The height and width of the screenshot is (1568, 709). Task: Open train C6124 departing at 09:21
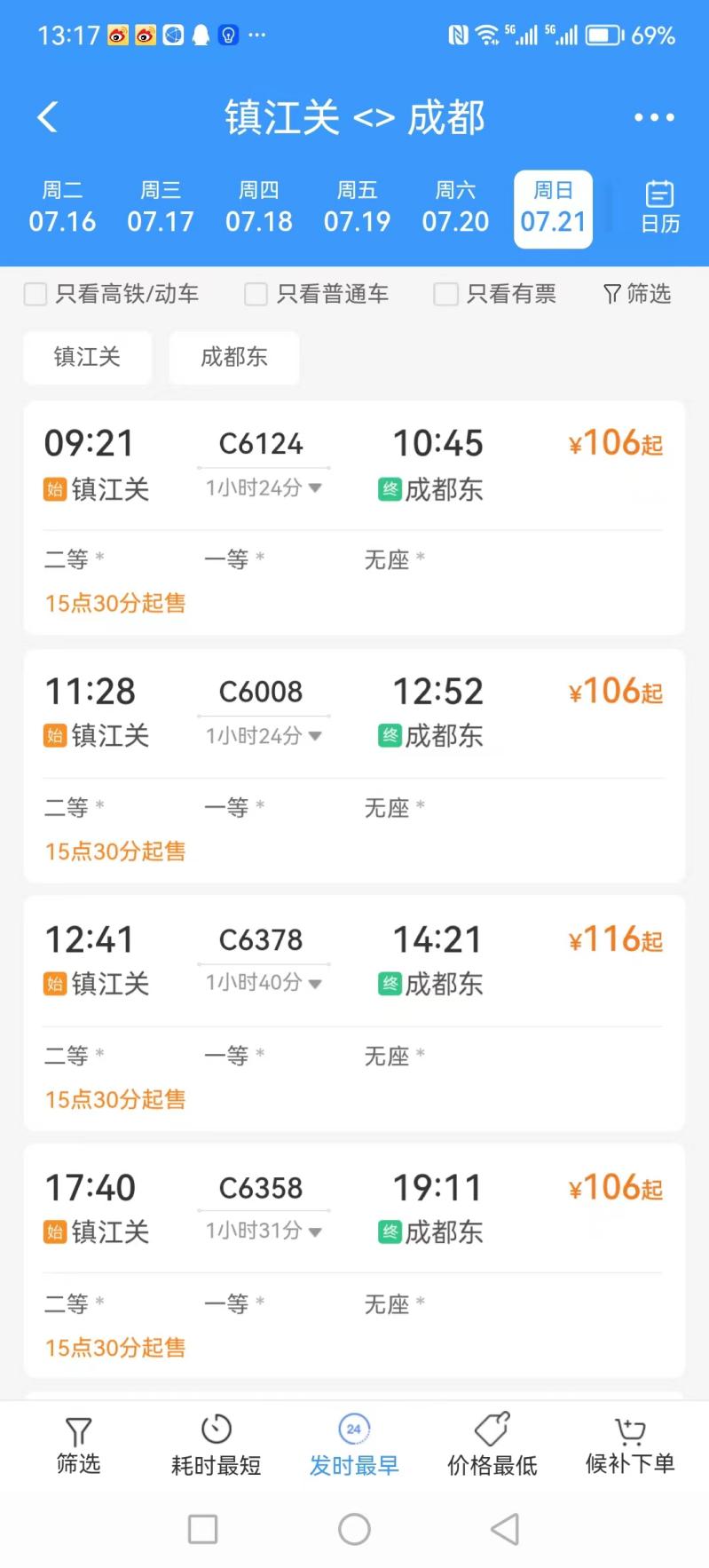[x=354, y=518]
